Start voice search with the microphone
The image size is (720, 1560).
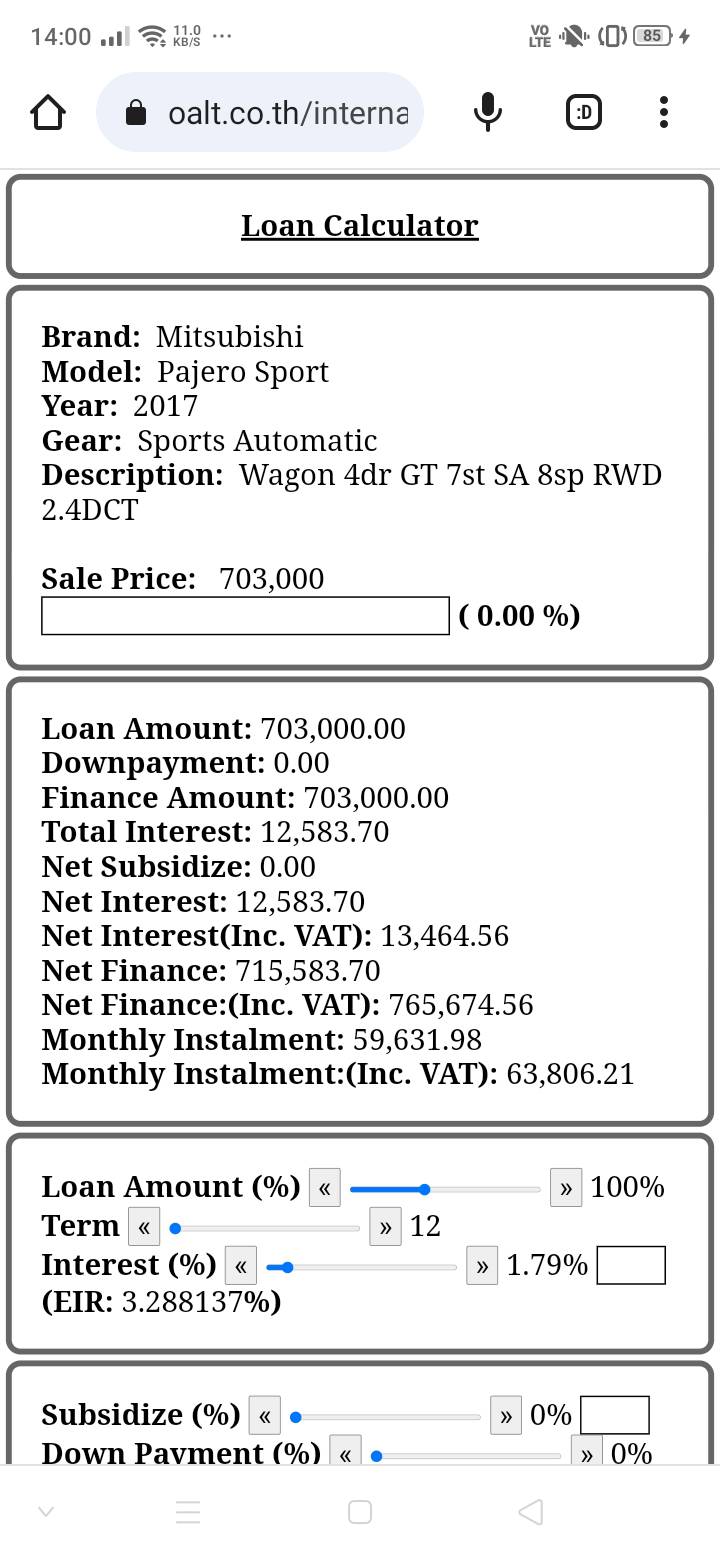(x=487, y=112)
